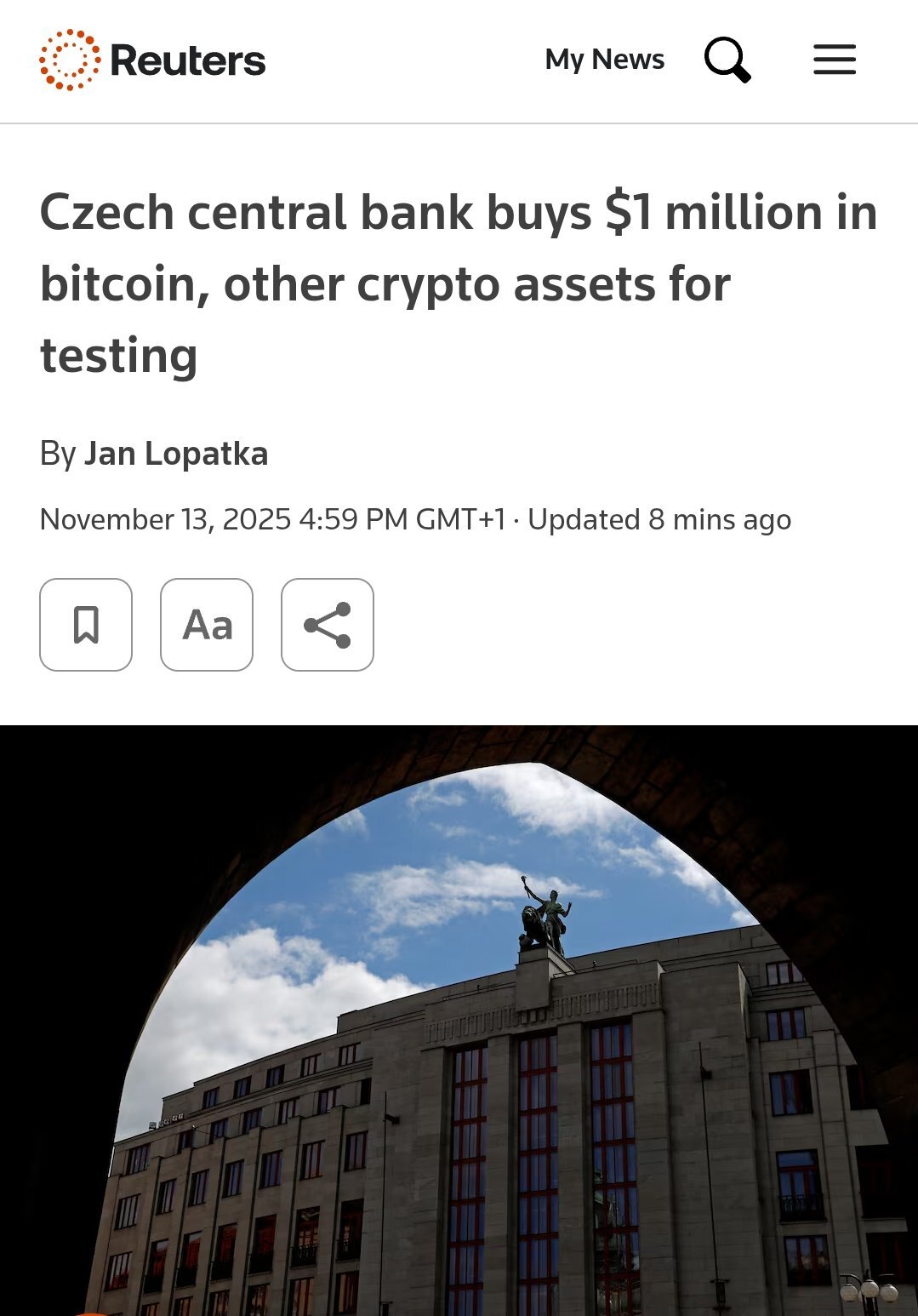Open author Jan Lopatka's page
The image size is (918, 1316).
point(176,454)
